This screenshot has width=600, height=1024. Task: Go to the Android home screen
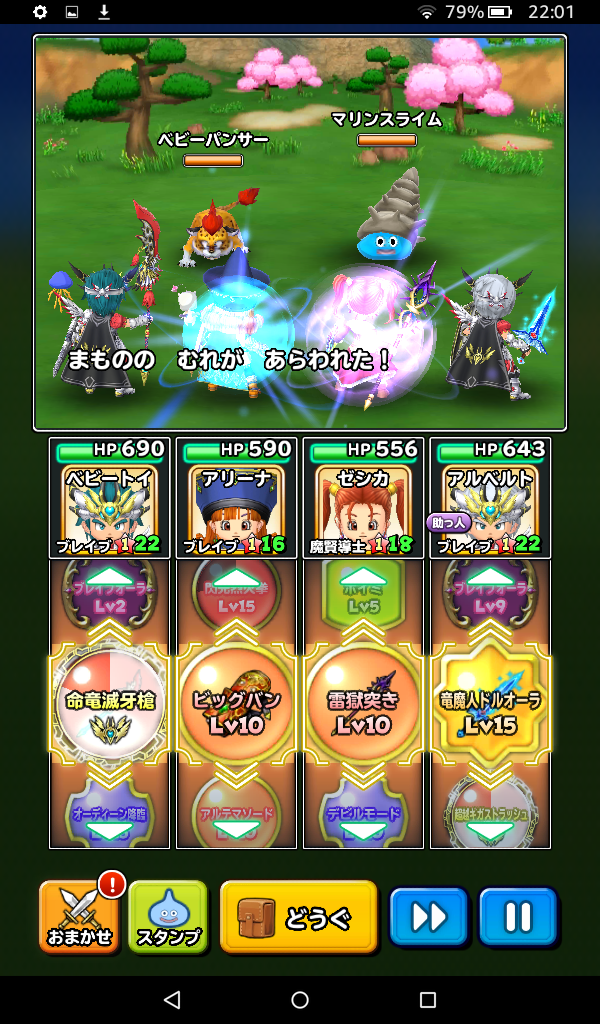point(300,1000)
